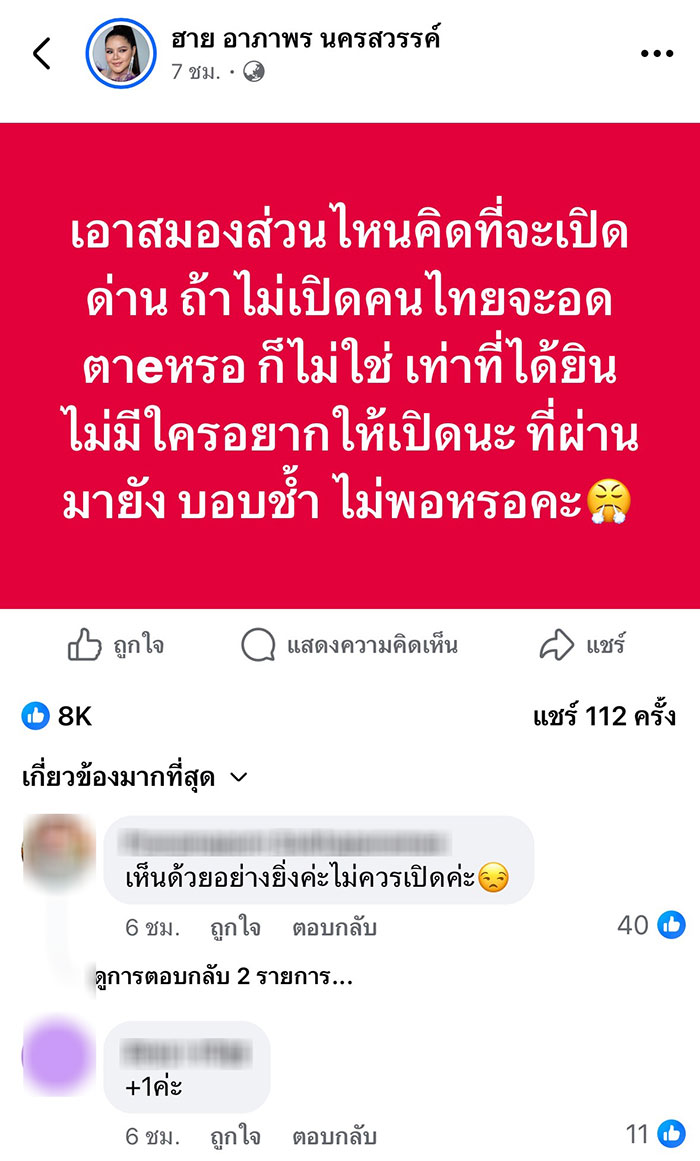Screen dimensions: 700x1161
Task: Go back using the back arrow
Action: [41, 54]
